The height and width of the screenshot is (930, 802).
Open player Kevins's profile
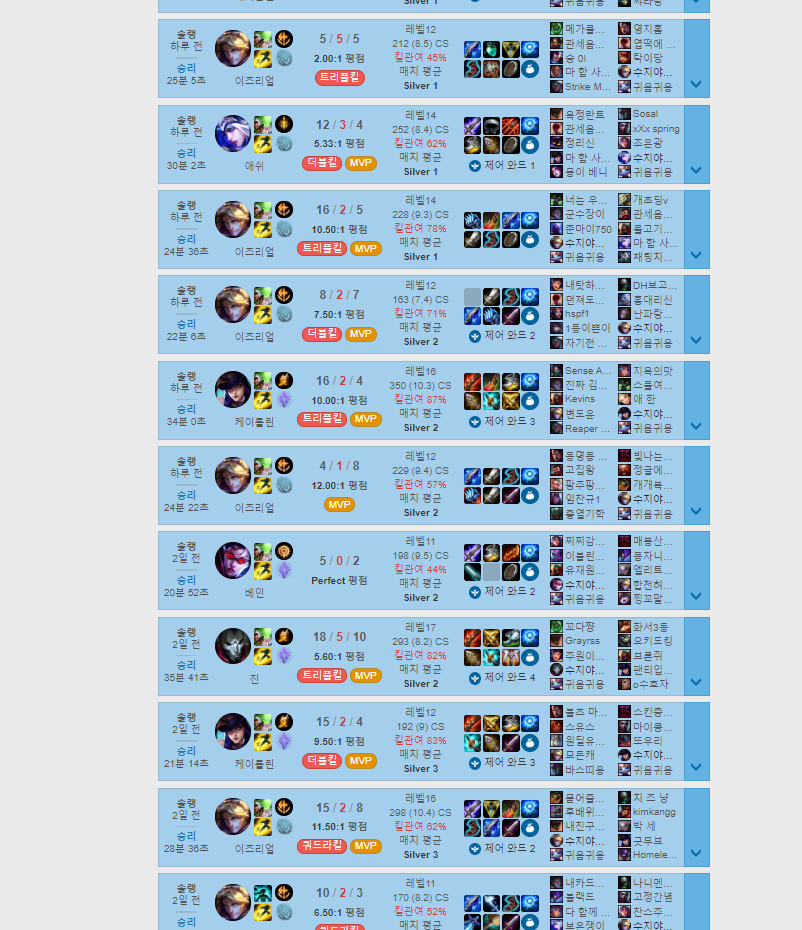pyautogui.click(x=579, y=399)
